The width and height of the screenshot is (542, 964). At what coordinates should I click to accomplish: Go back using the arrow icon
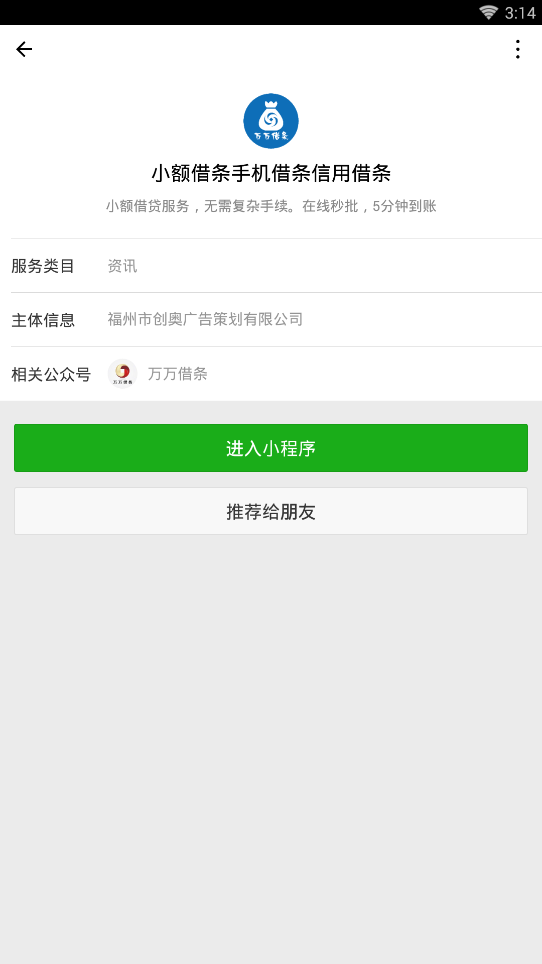tap(24, 49)
